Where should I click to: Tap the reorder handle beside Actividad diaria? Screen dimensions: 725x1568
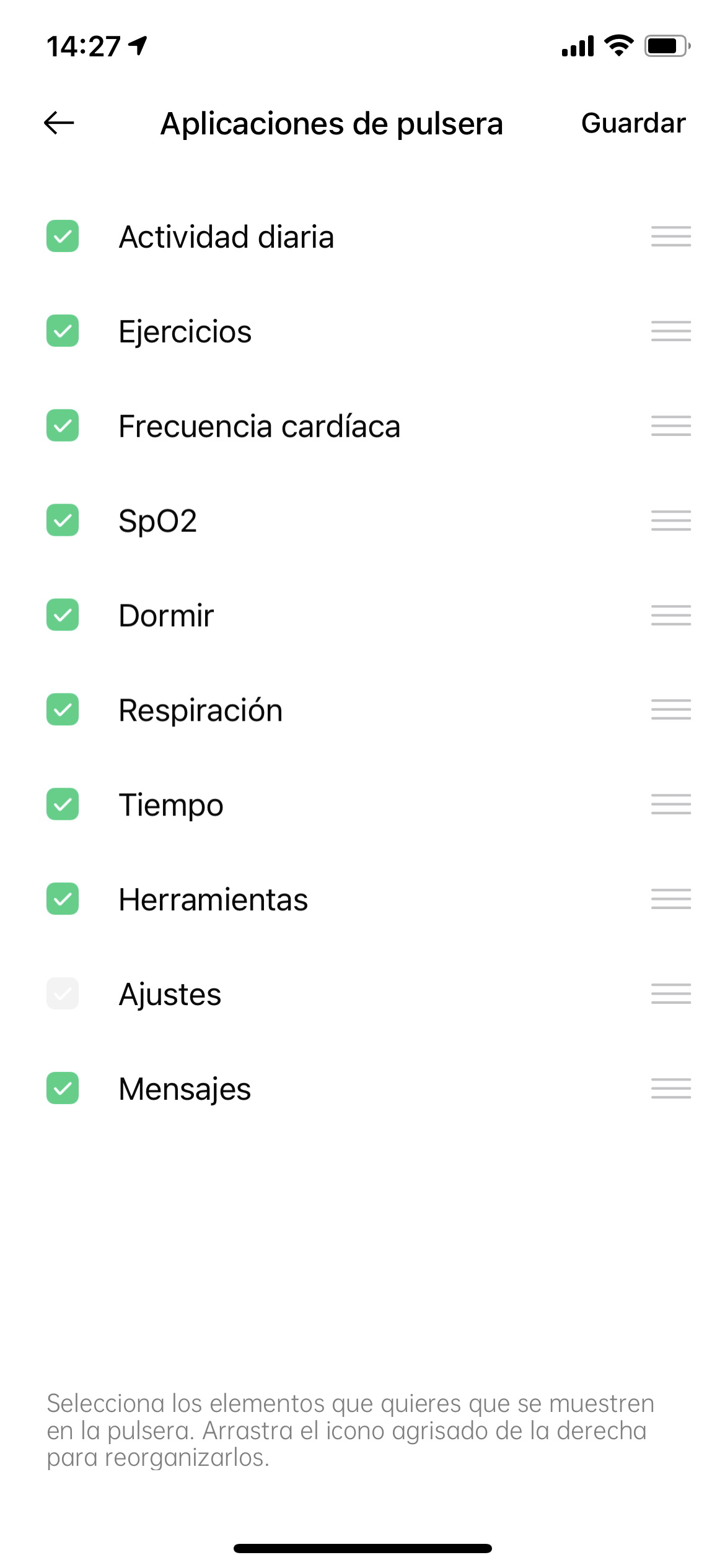[x=671, y=237]
